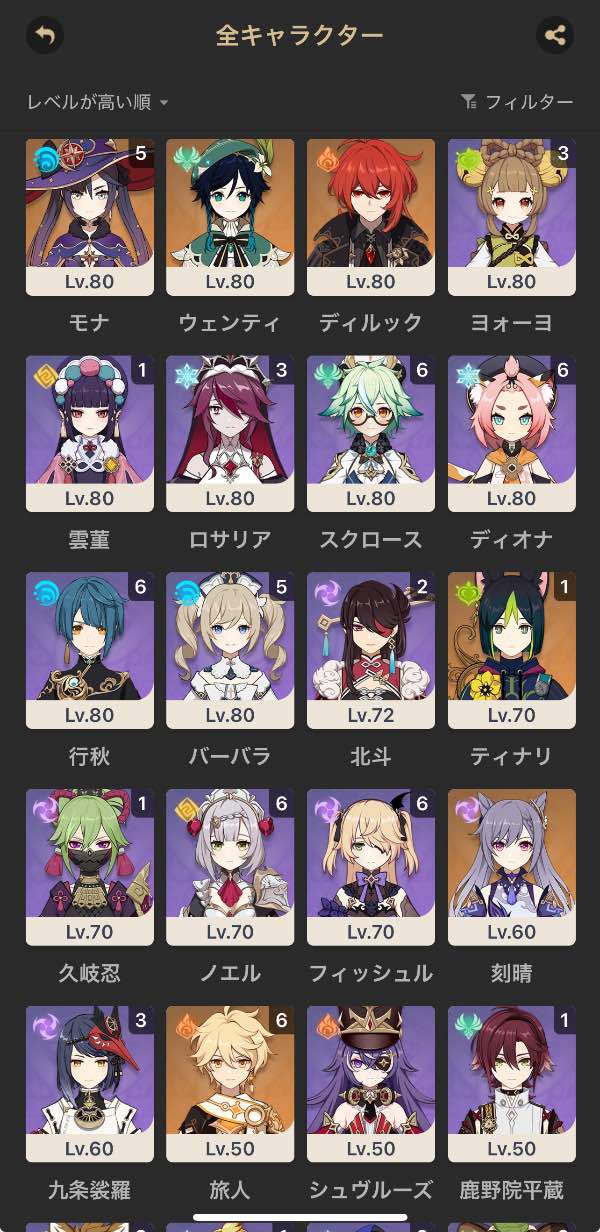Open the ティナリ character card
The width and height of the screenshot is (600, 1232).
(512, 651)
